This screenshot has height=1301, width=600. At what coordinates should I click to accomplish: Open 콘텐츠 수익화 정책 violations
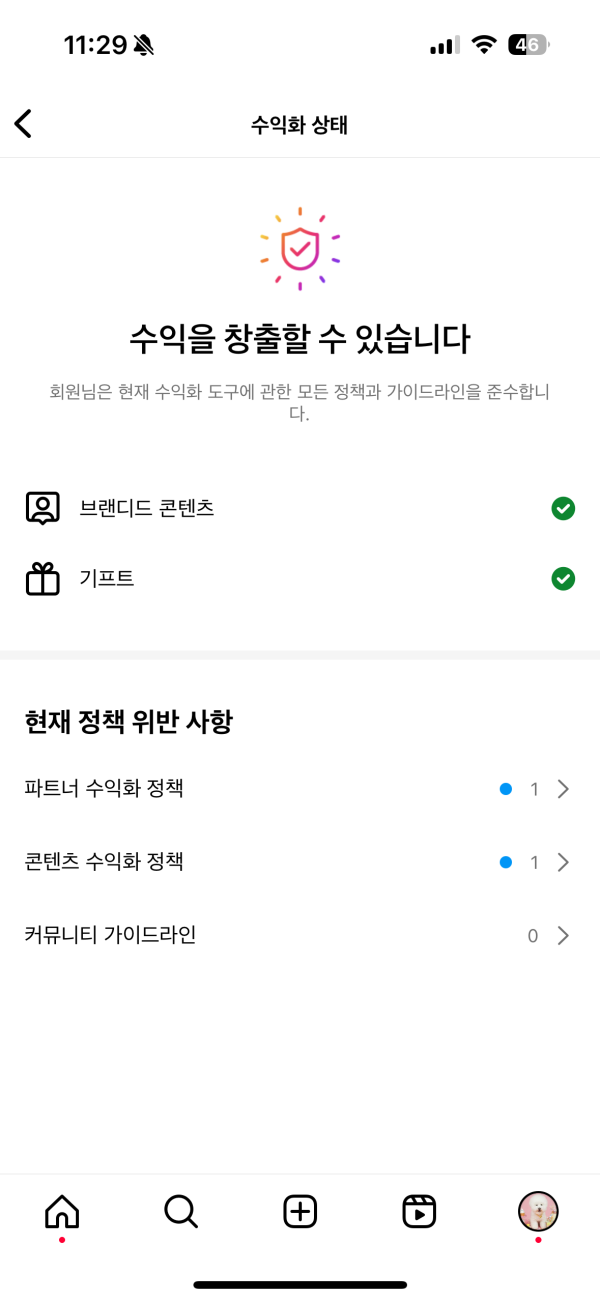(x=300, y=862)
